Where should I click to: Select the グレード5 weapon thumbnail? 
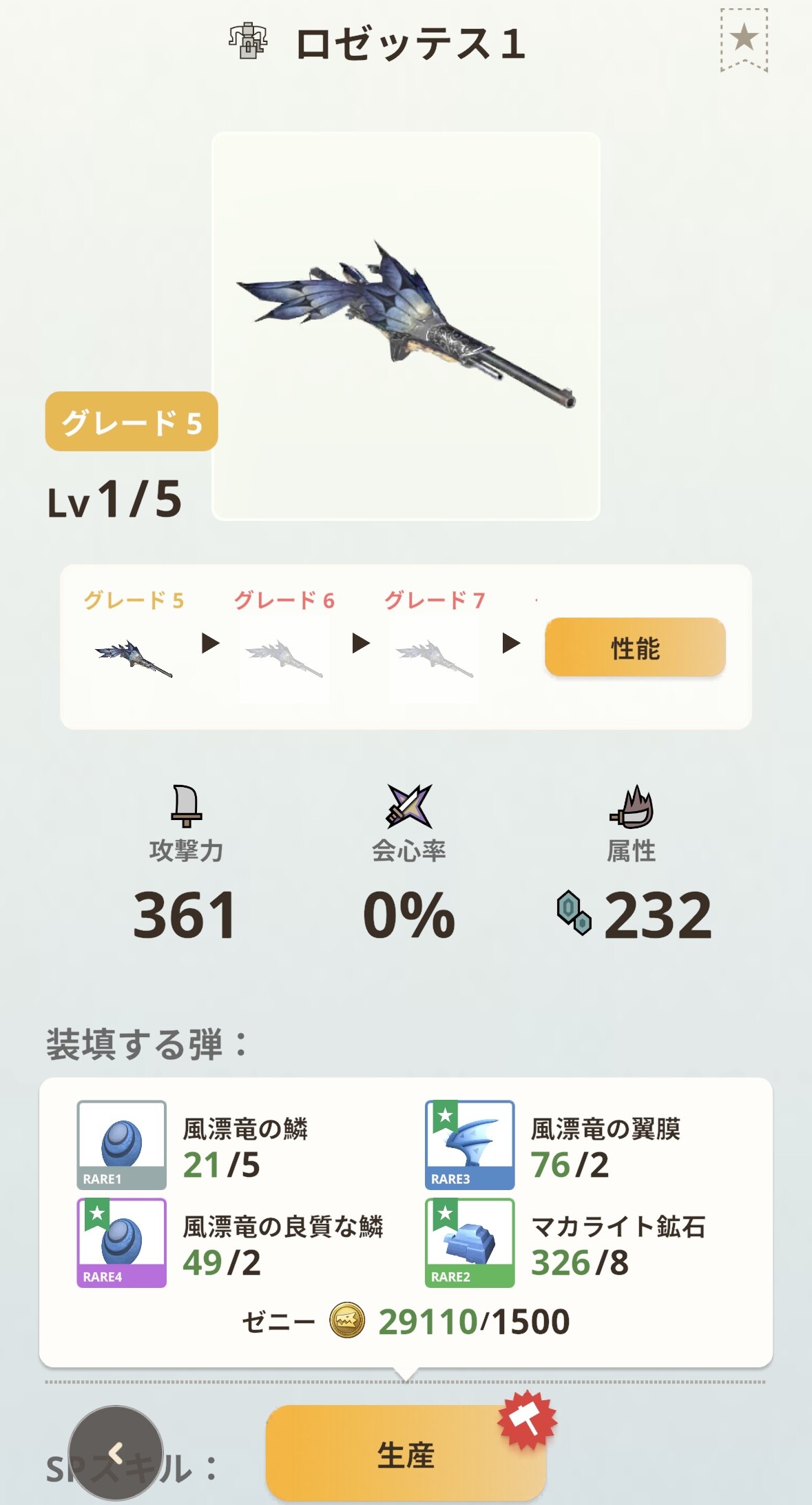(x=134, y=659)
